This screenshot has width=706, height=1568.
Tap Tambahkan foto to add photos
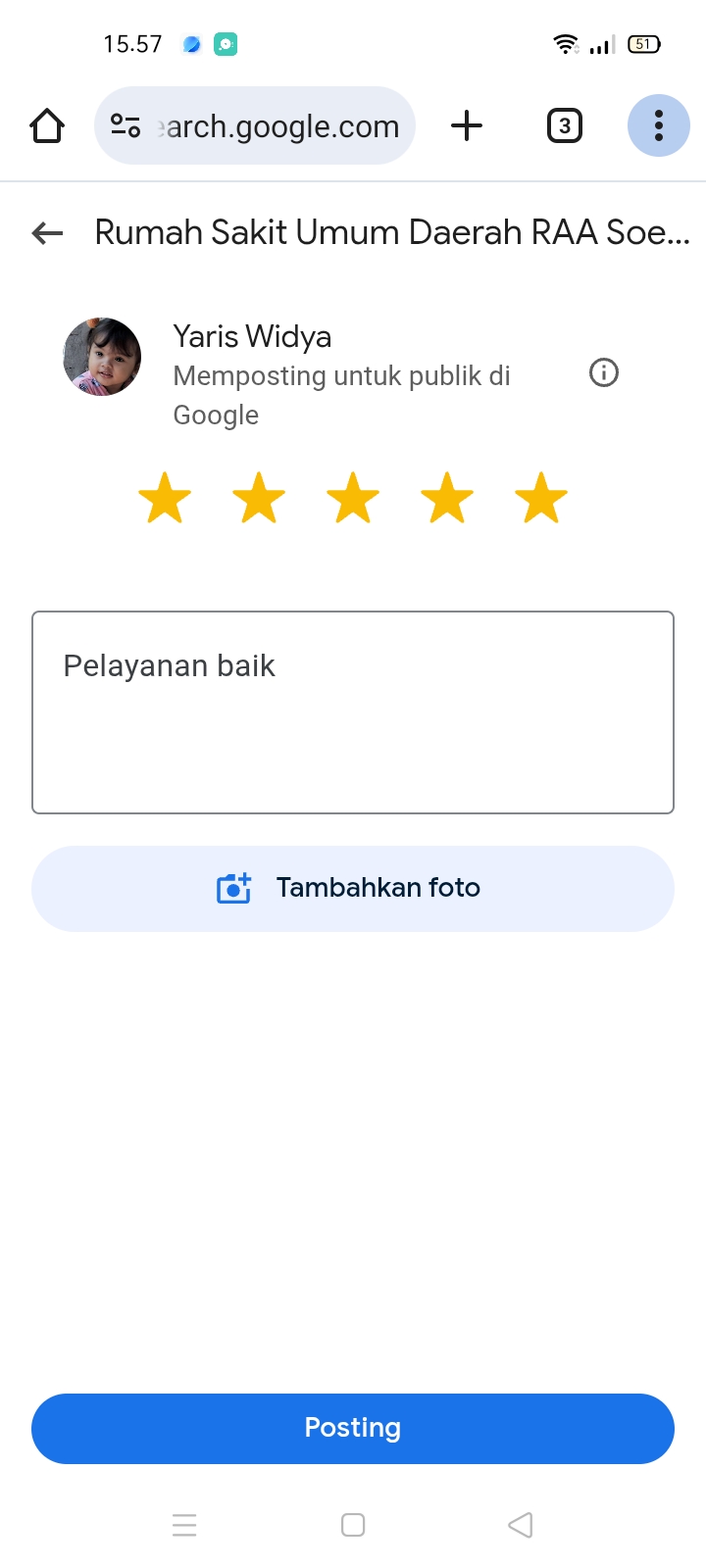pos(353,888)
